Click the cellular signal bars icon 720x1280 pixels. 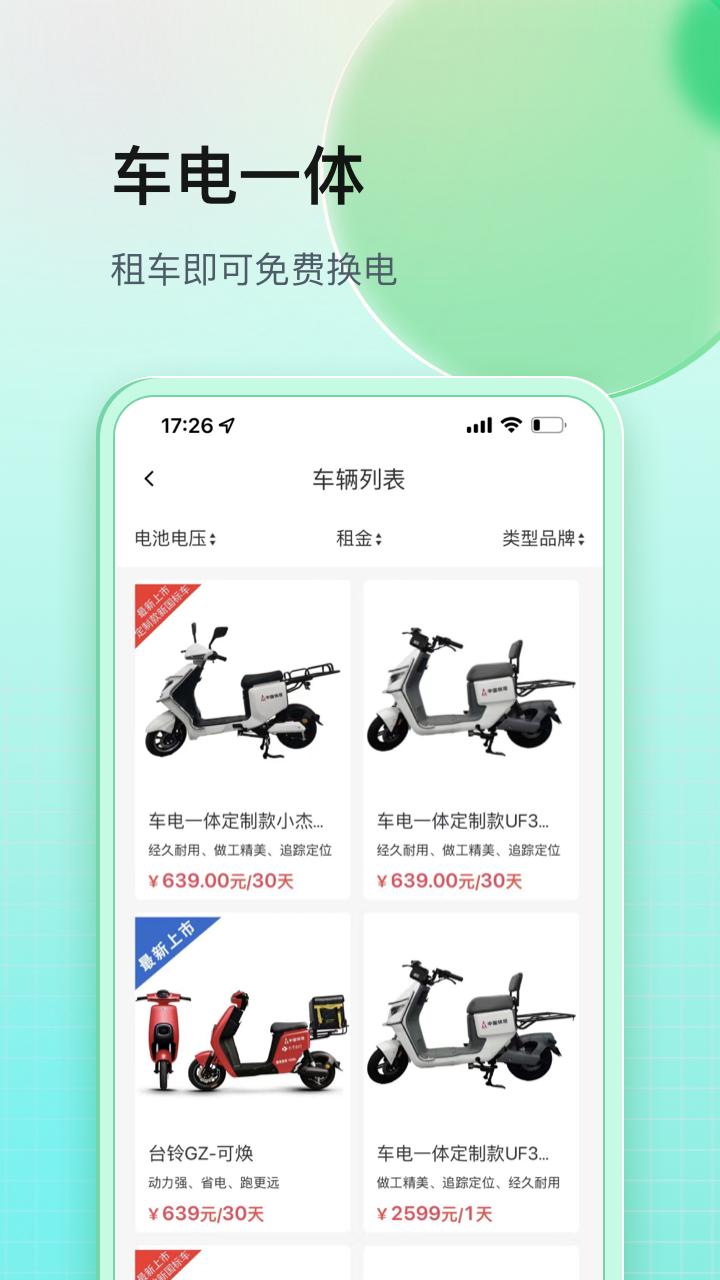[476, 424]
